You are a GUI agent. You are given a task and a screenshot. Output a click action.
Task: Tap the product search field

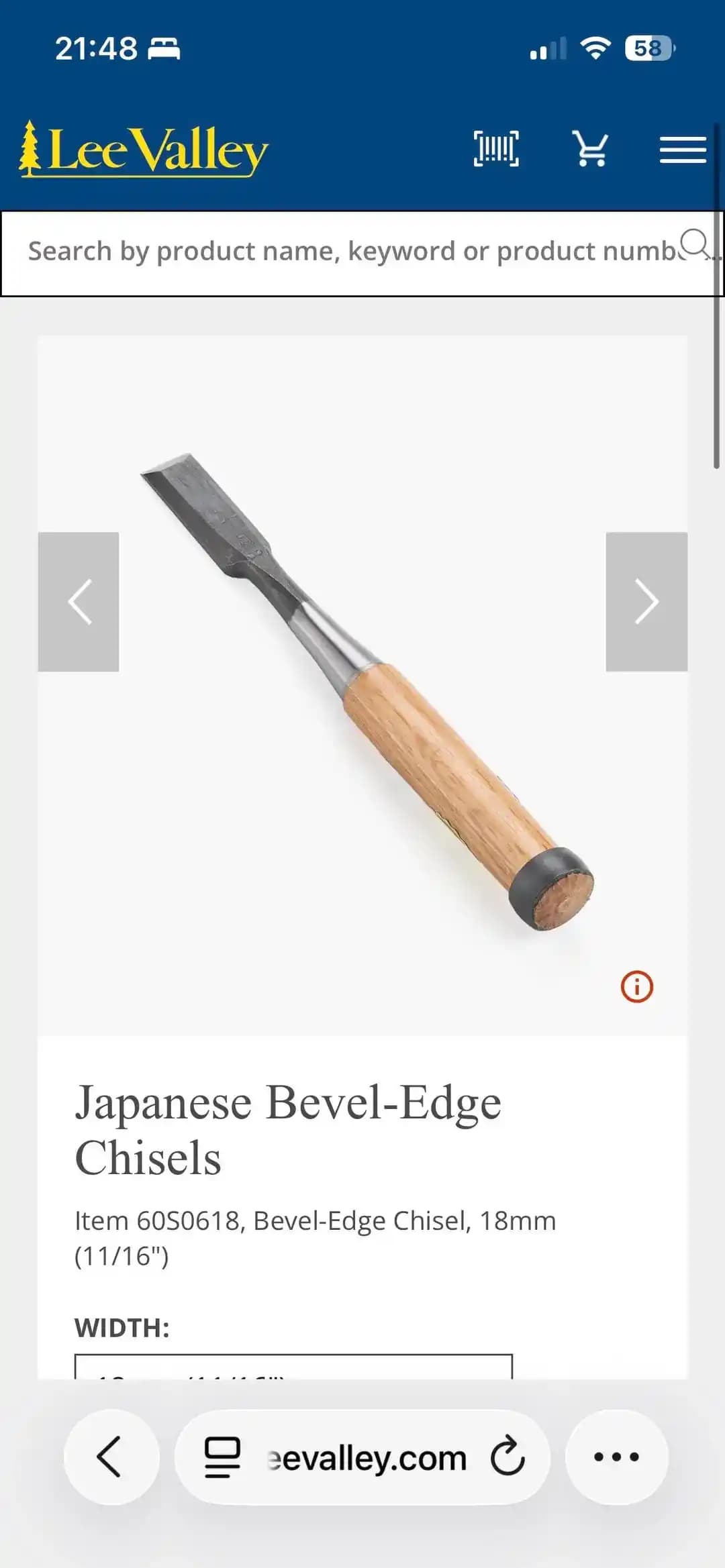(349, 252)
